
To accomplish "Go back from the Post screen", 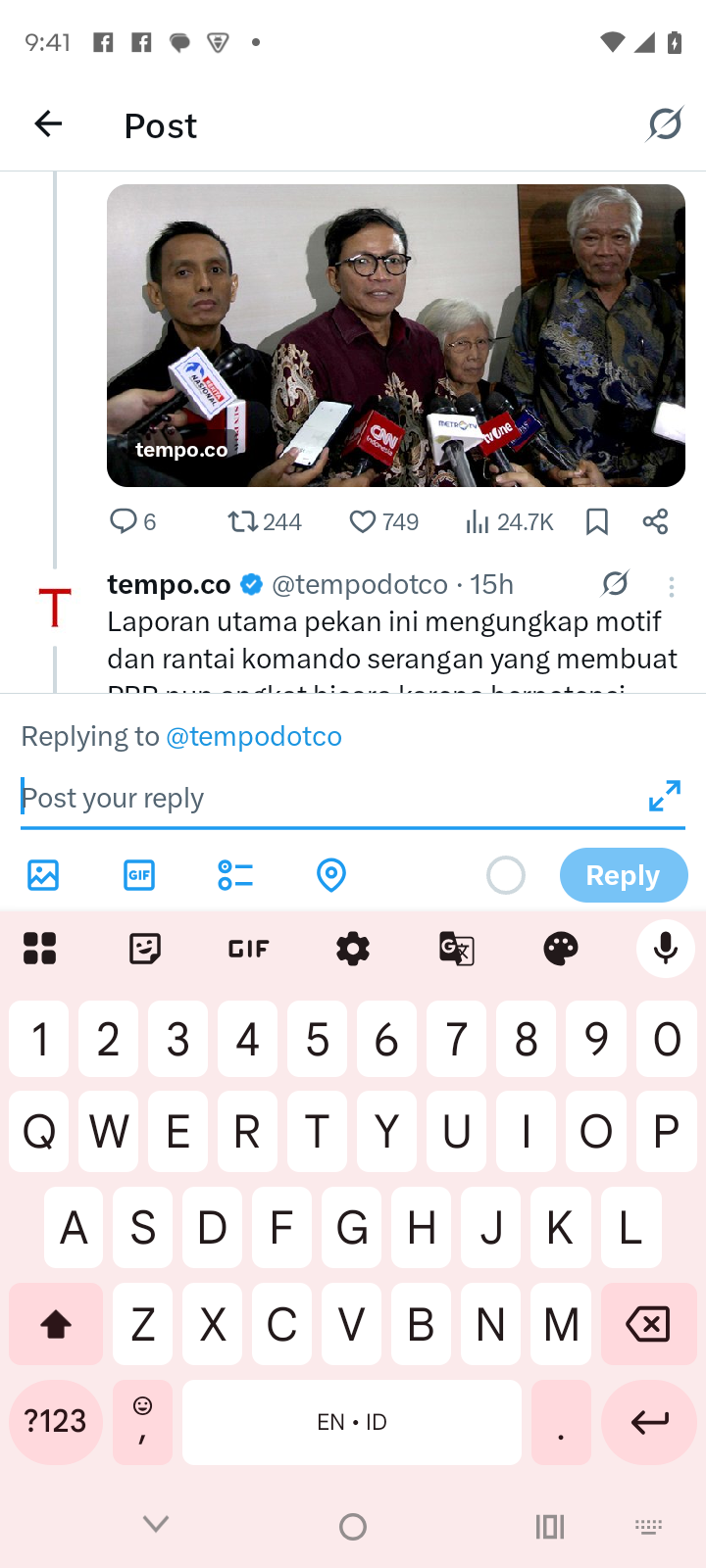I will 48,124.
